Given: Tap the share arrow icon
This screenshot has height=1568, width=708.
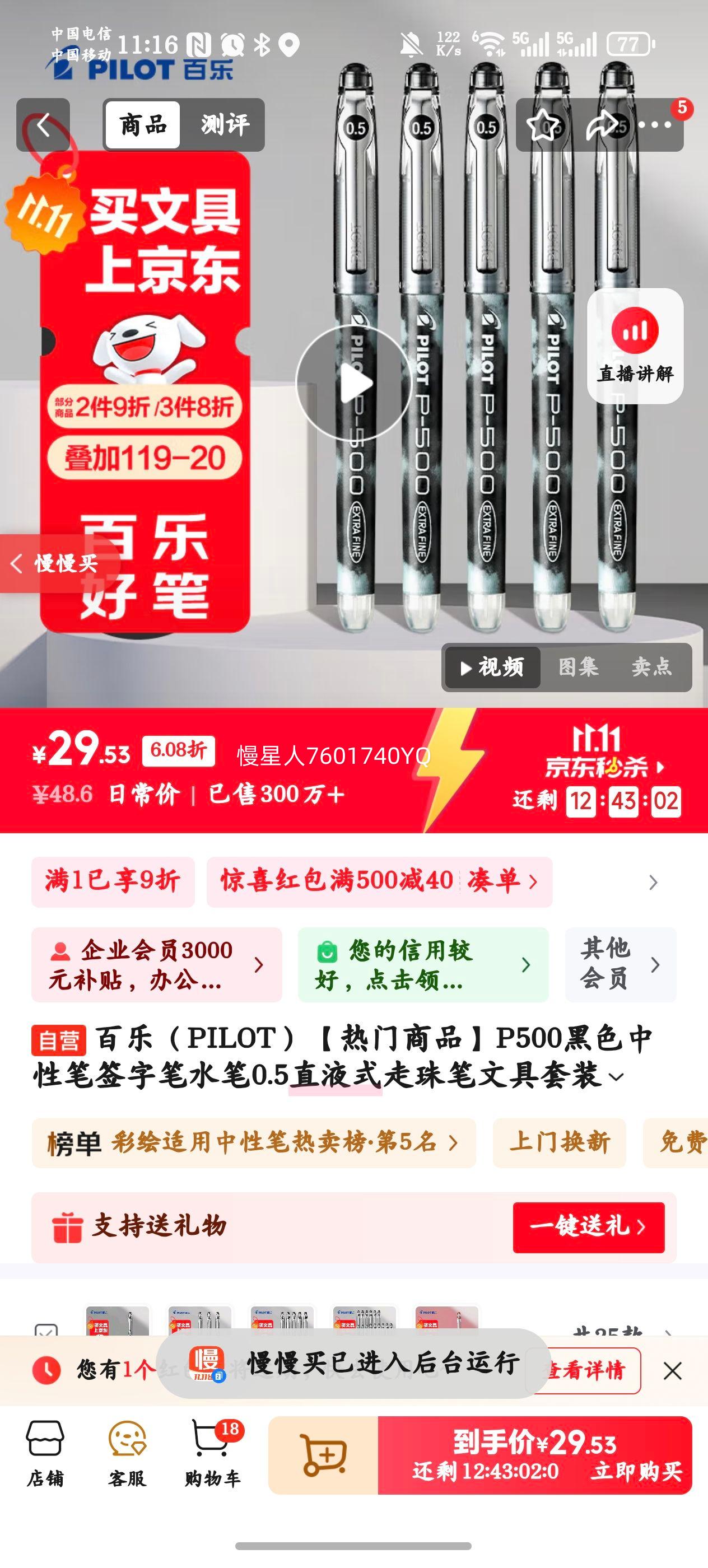Looking at the screenshot, I should [x=602, y=125].
